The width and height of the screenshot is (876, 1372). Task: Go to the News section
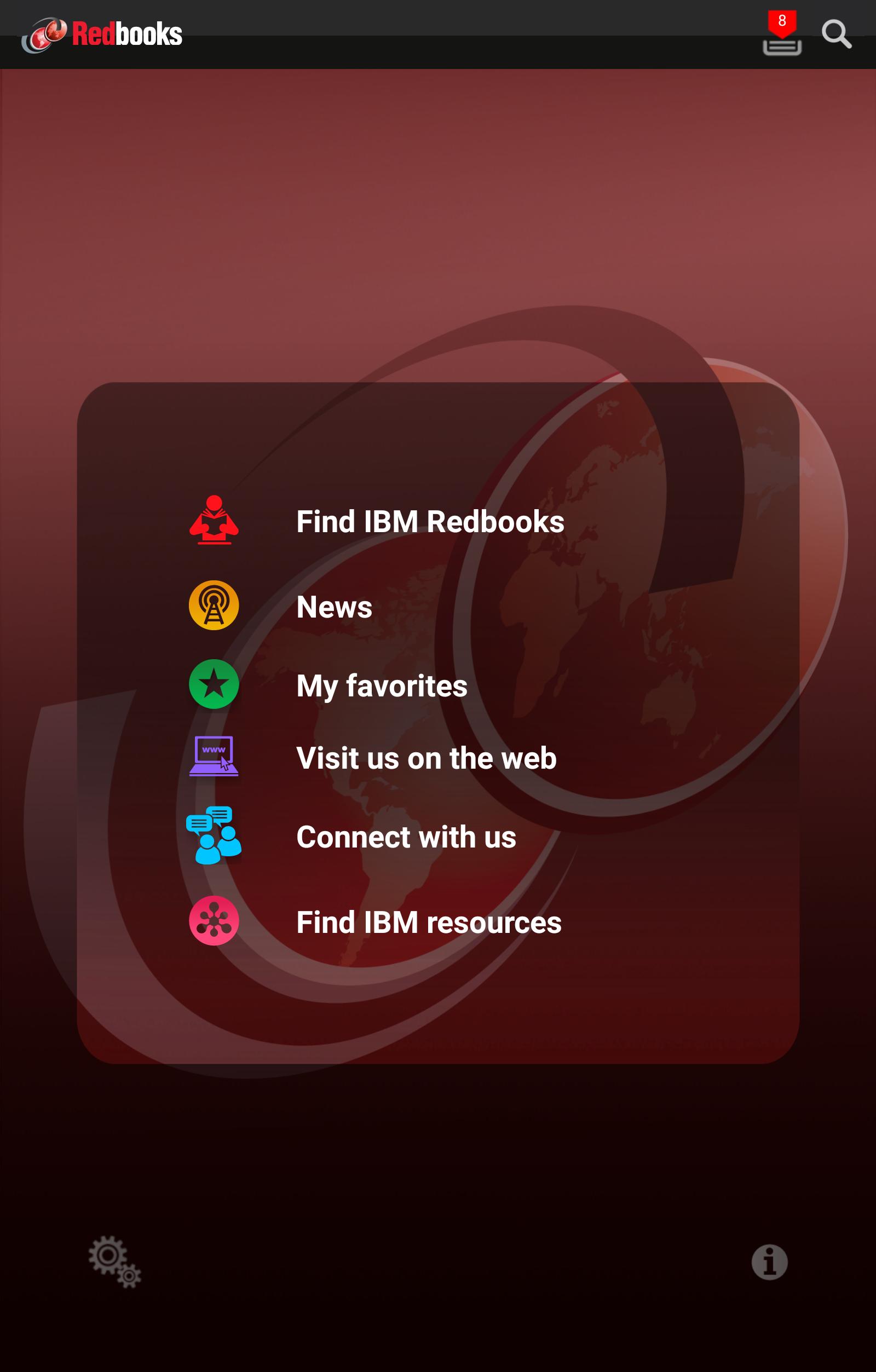pyautogui.click(x=334, y=606)
